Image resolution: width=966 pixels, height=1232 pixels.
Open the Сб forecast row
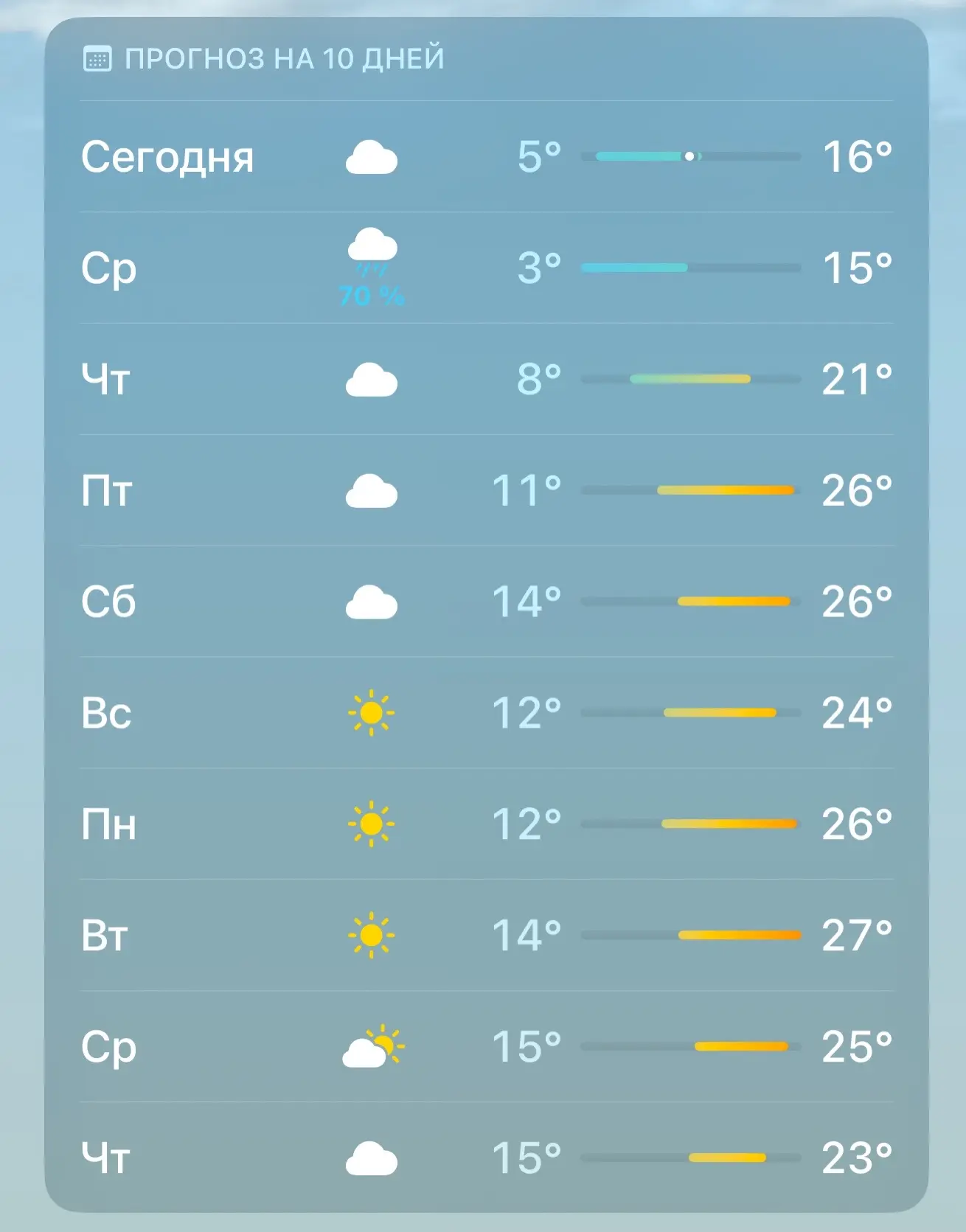click(x=487, y=602)
